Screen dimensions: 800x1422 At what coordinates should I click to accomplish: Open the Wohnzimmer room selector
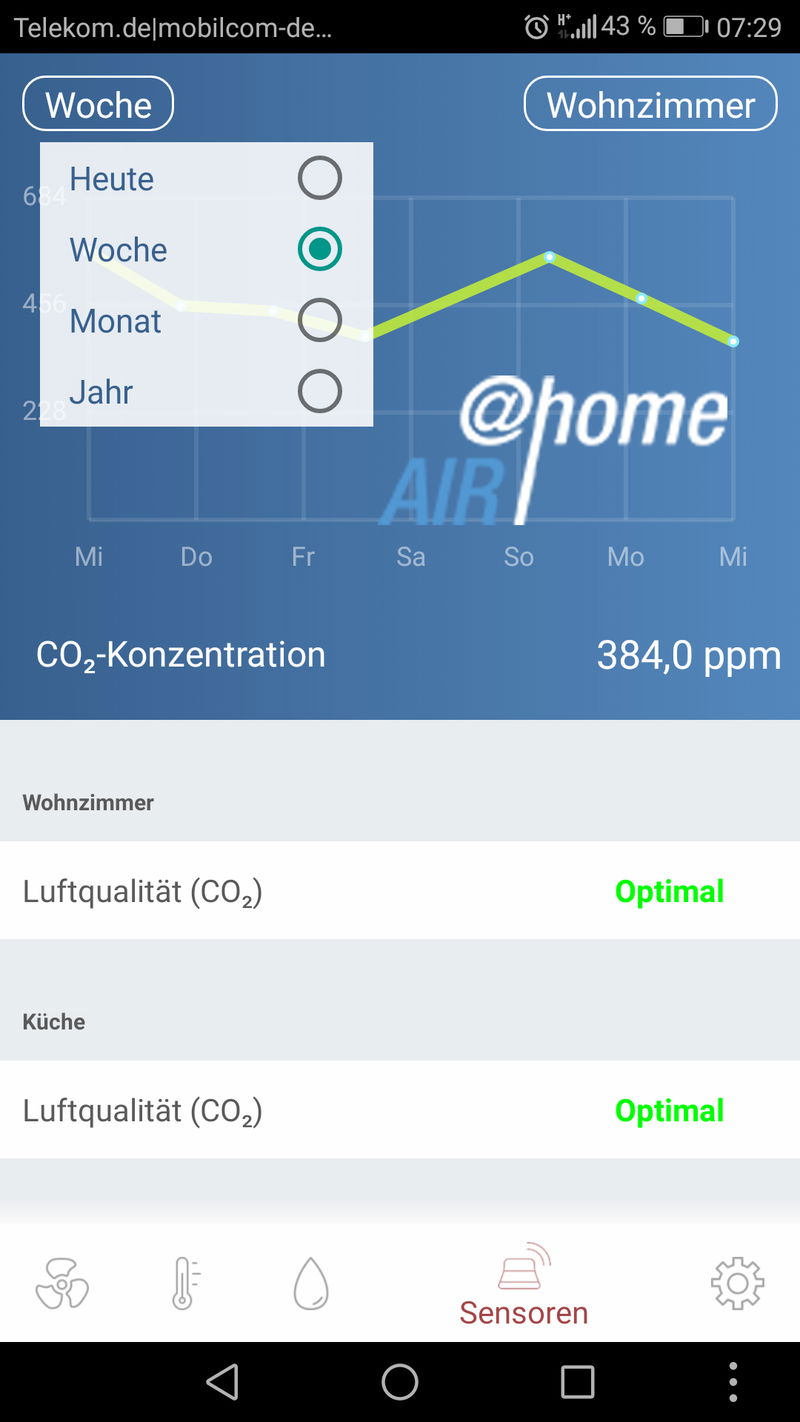click(650, 103)
